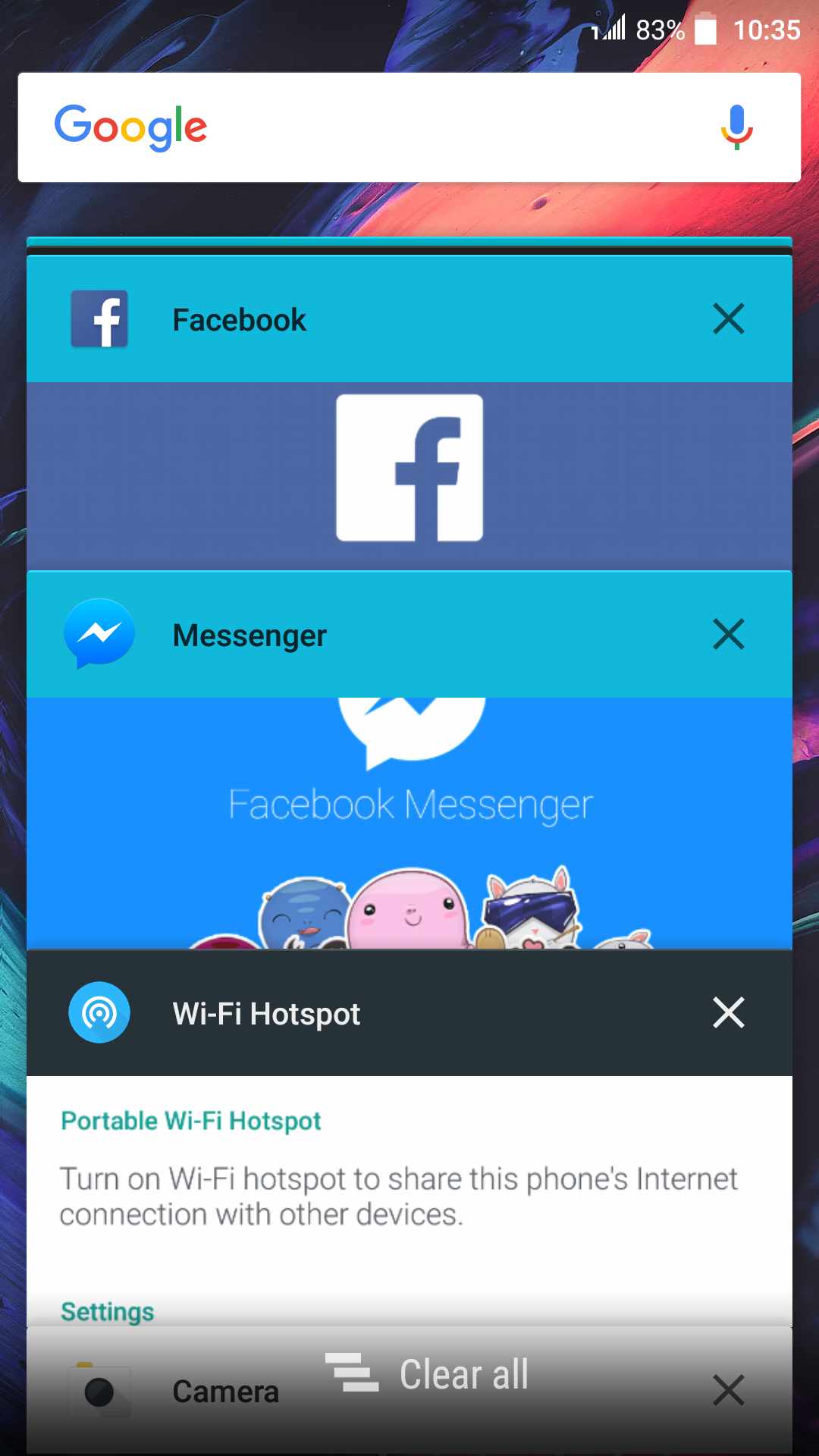Switch to the Messenger app
This screenshot has height=1456, width=819.
(409, 760)
